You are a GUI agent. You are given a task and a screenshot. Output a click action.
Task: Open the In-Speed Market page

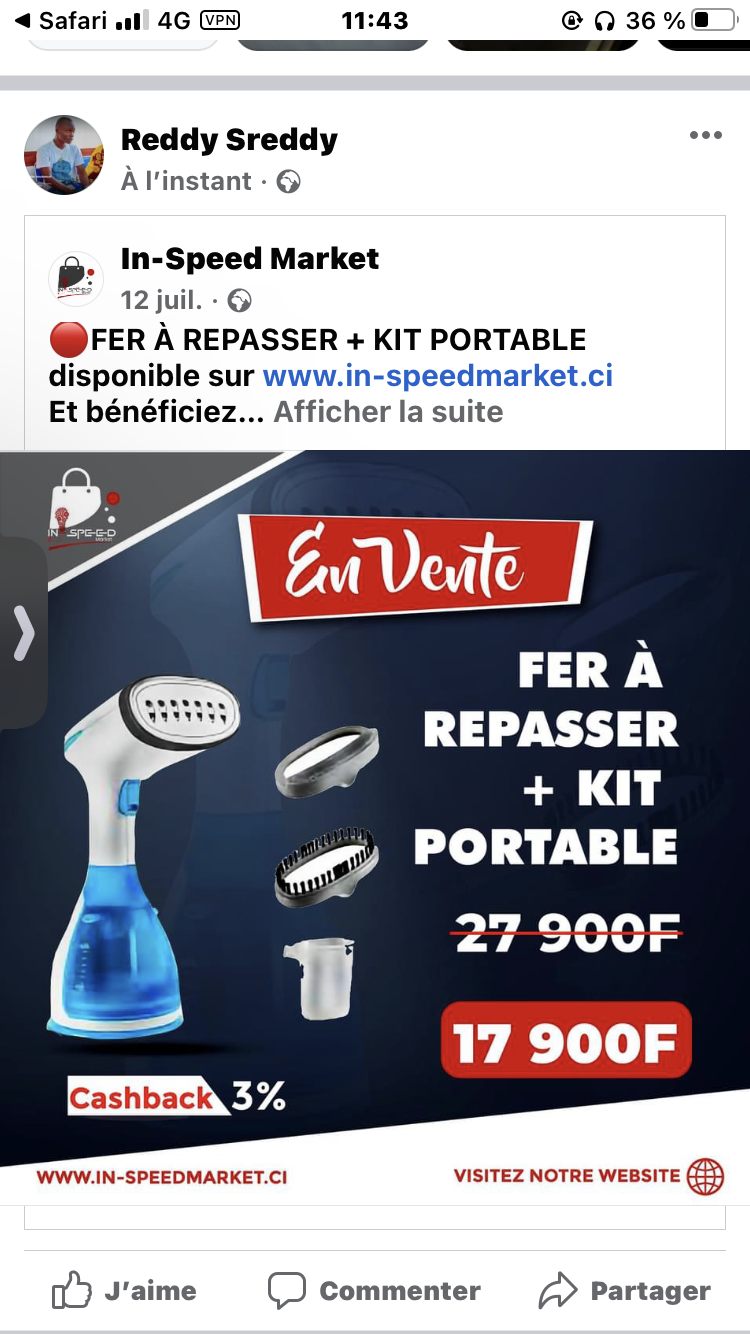pyautogui.click(x=250, y=259)
